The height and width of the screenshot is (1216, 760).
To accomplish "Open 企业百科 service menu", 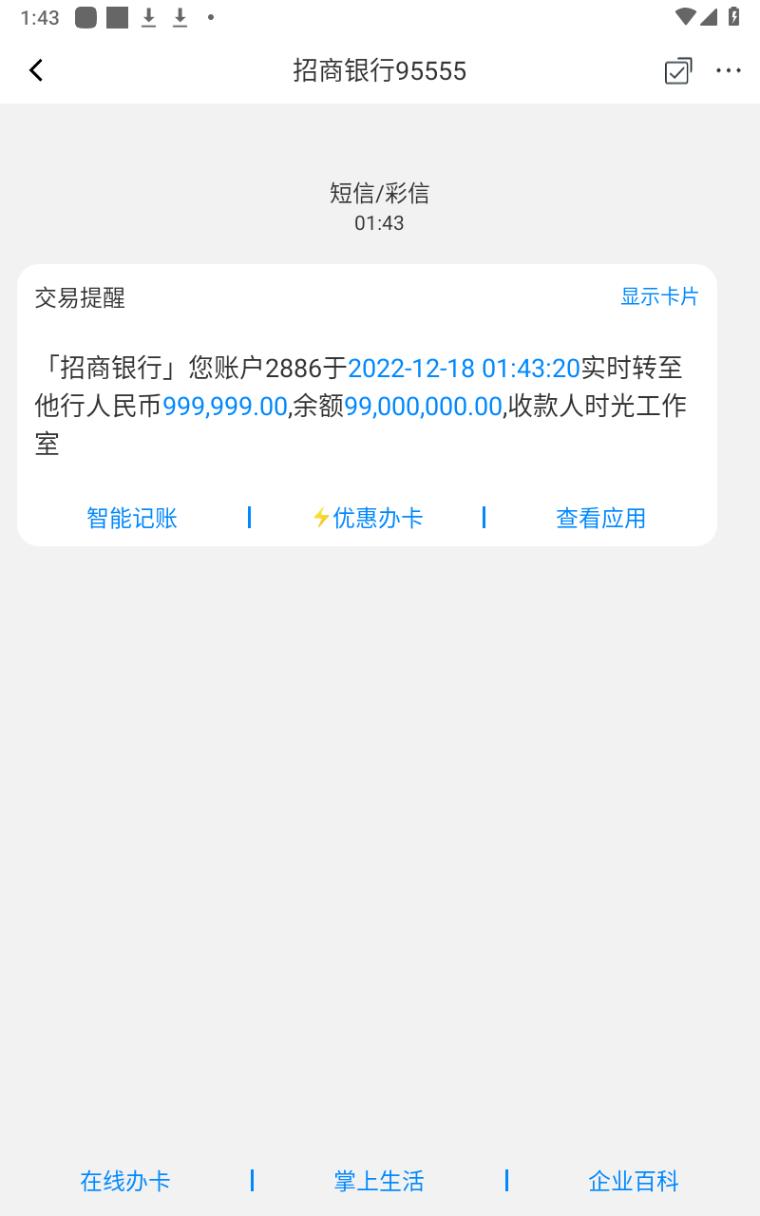I will [x=633, y=1181].
